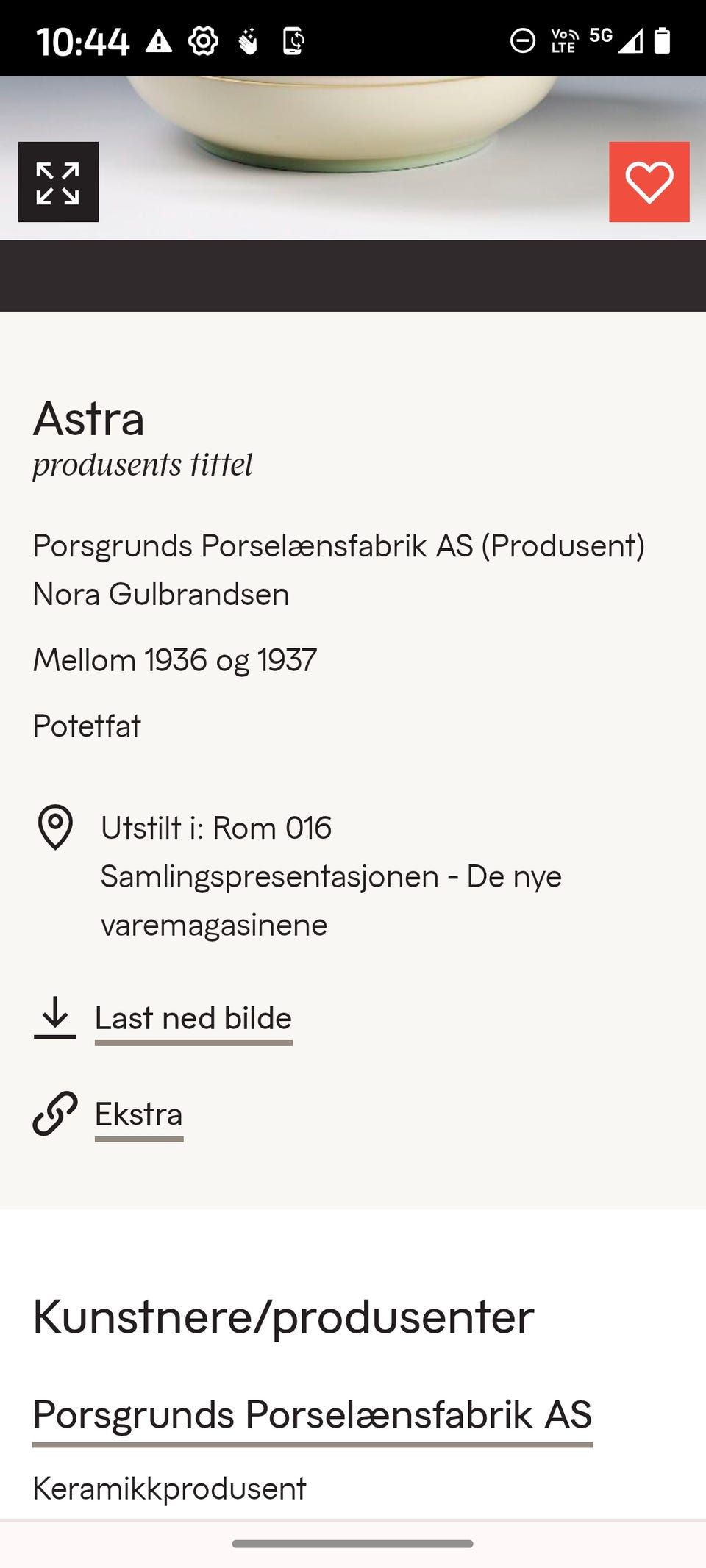The width and height of the screenshot is (706, 1568).
Task: Tap the navigation handle at the bottom
Action: (352, 1544)
